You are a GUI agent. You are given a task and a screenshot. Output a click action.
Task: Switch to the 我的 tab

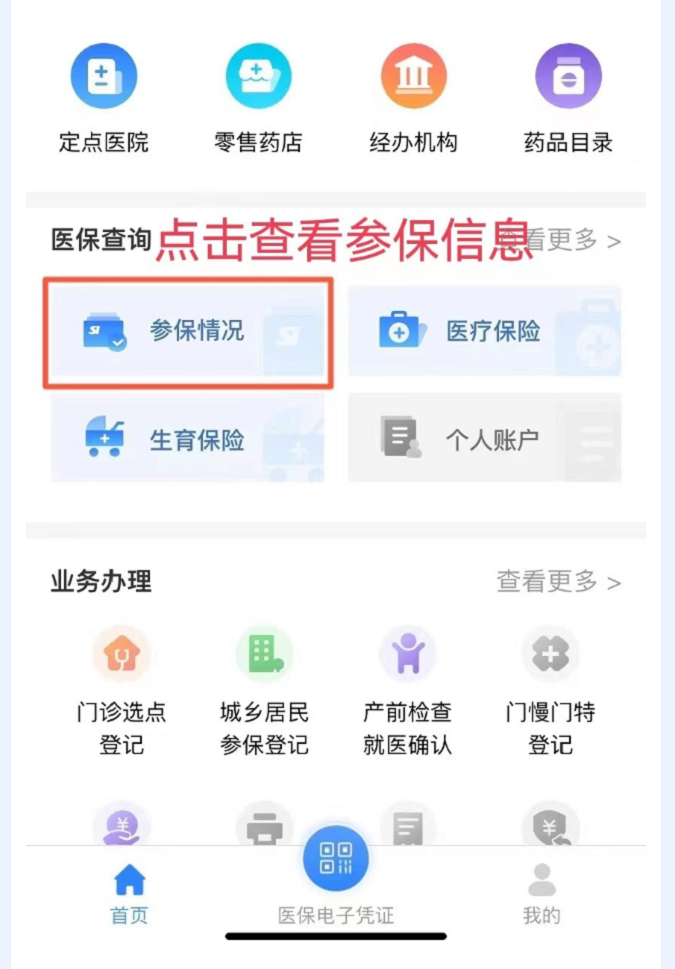pos(541,894)
